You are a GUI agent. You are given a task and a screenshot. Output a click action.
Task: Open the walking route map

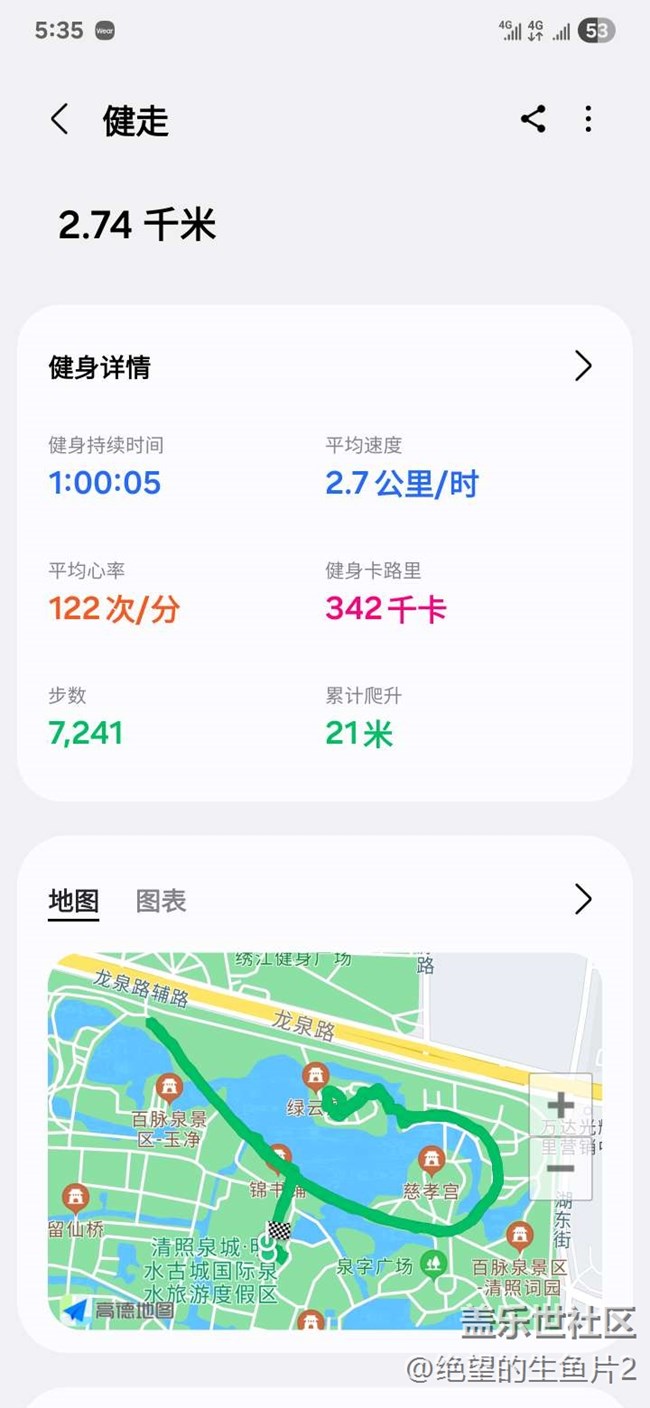point(300,1140)
